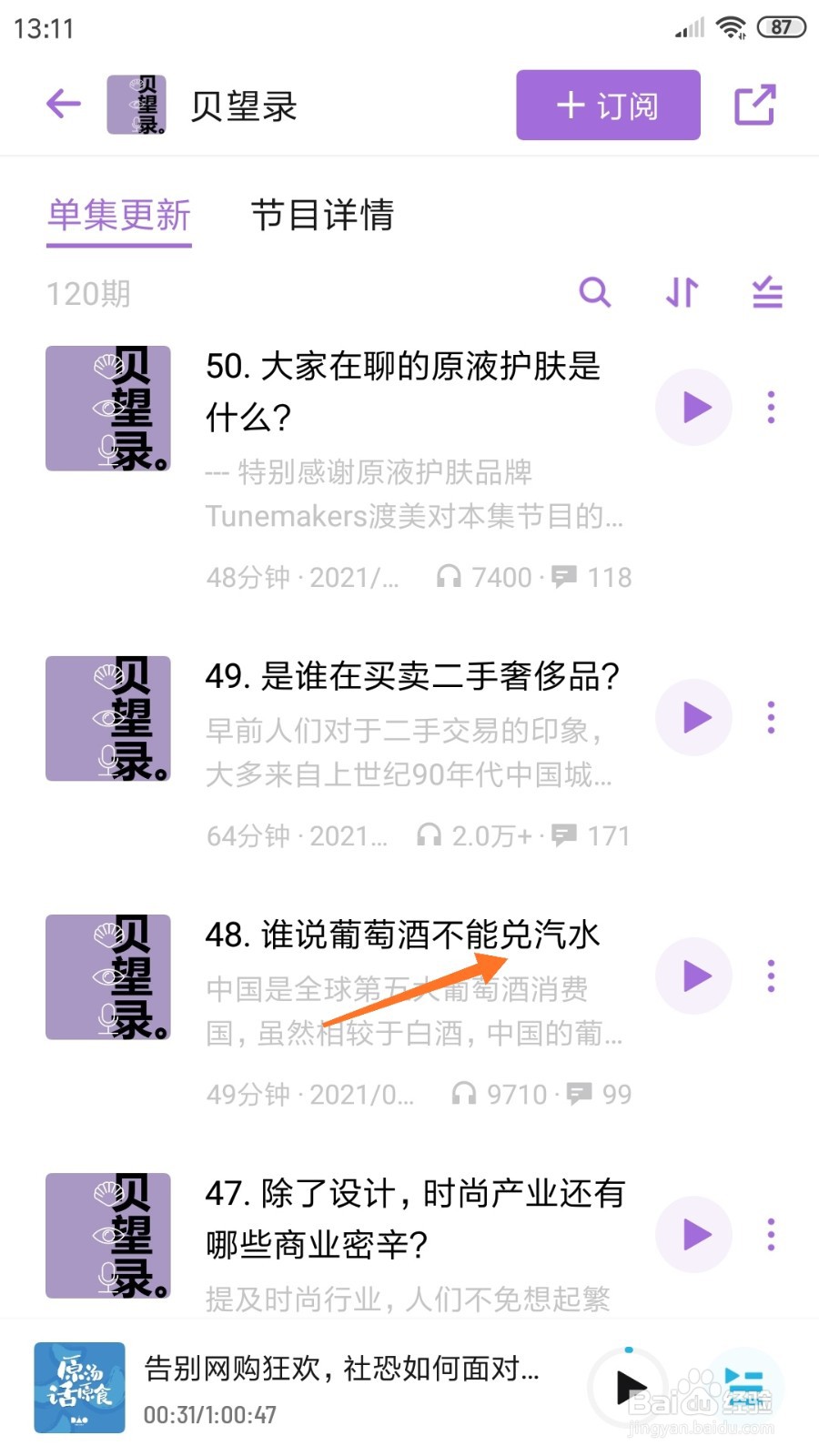Search episodes with the magnifier icon

click(594, 292)
